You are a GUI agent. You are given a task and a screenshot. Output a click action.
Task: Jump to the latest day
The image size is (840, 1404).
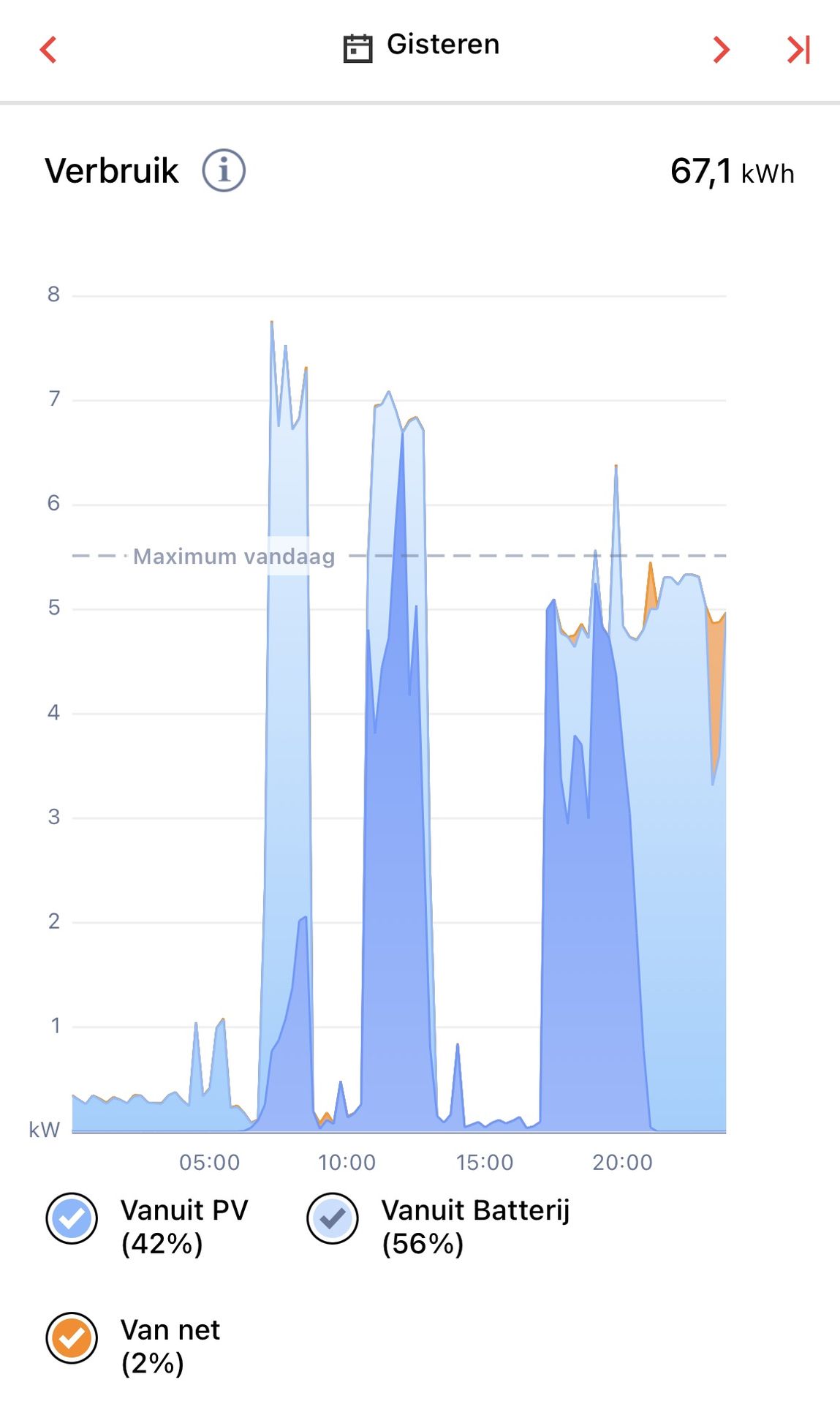798,50
